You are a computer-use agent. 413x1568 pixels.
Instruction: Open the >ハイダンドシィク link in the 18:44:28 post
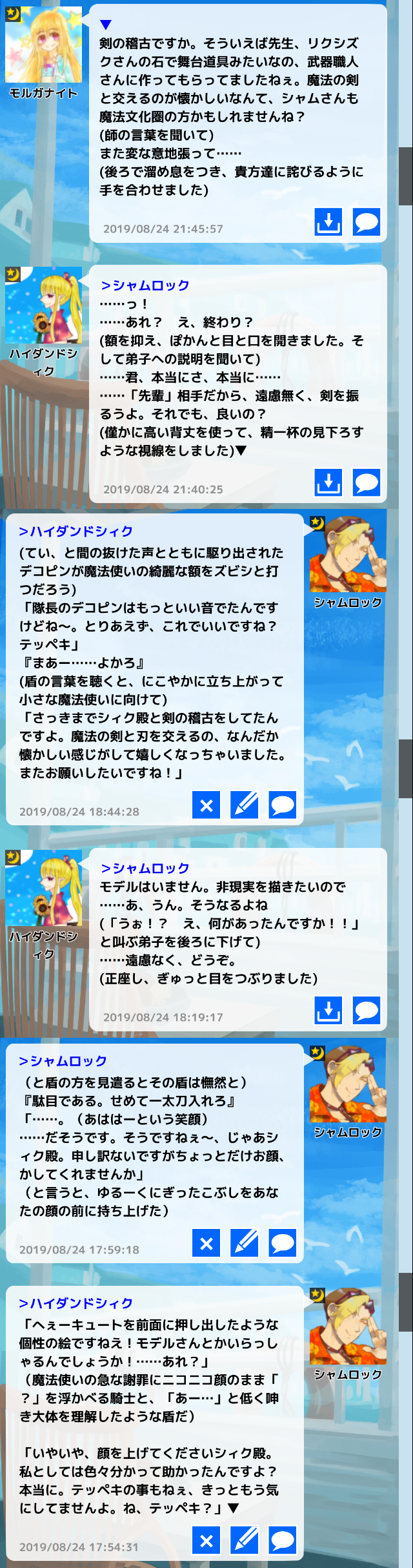click(x=76, y=531)
